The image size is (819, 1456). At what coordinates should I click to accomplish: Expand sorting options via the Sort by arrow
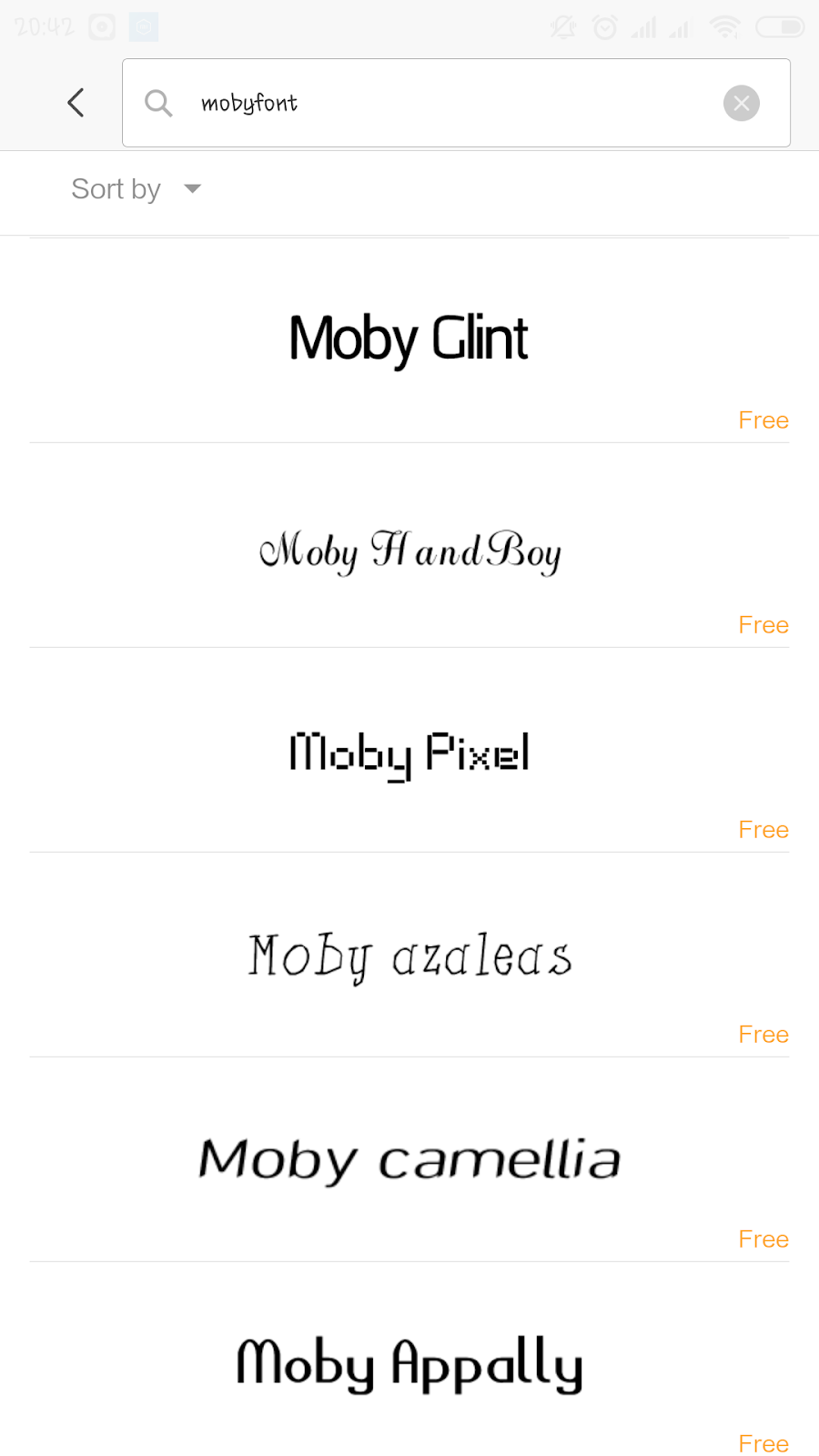[x=192, y=189]
